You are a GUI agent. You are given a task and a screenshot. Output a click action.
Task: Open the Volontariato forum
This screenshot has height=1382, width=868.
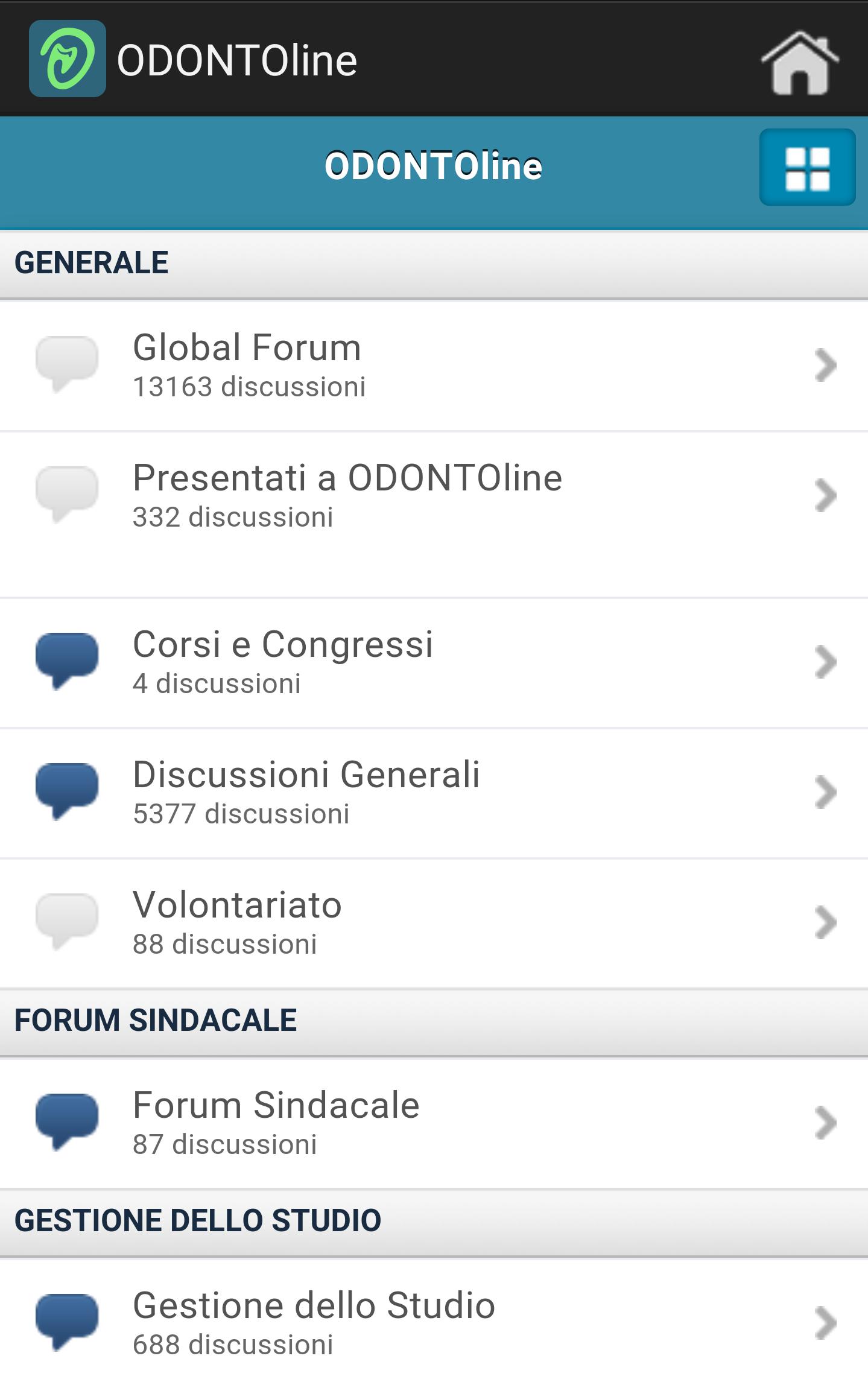click(x=434, y=923)
